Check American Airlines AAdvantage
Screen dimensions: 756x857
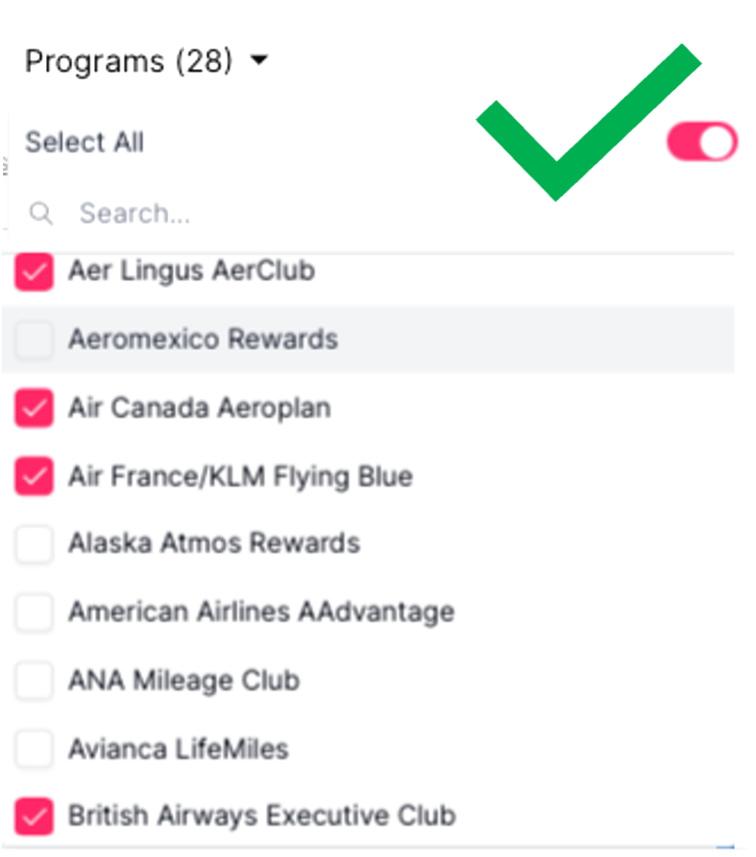[34, 612]
